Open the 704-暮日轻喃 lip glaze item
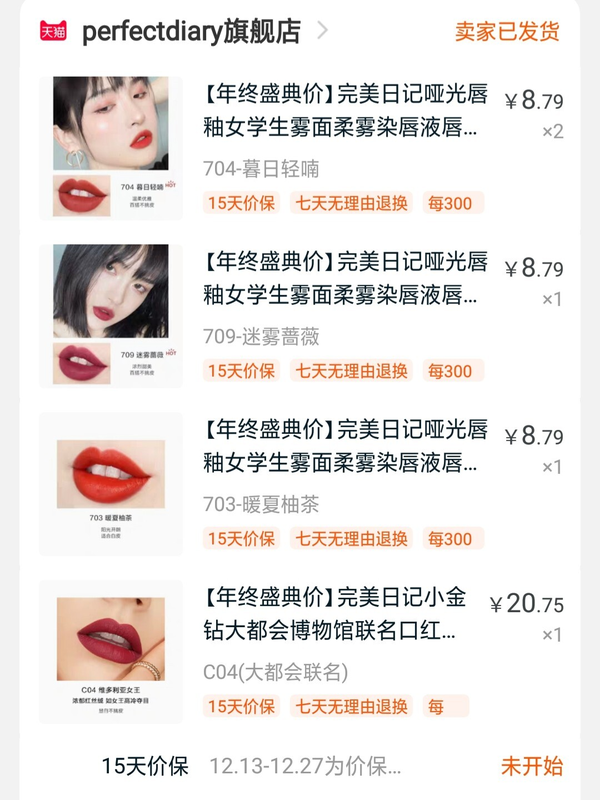Image resolution: width=600 pixels, height=800 pixels. [345, 113]
